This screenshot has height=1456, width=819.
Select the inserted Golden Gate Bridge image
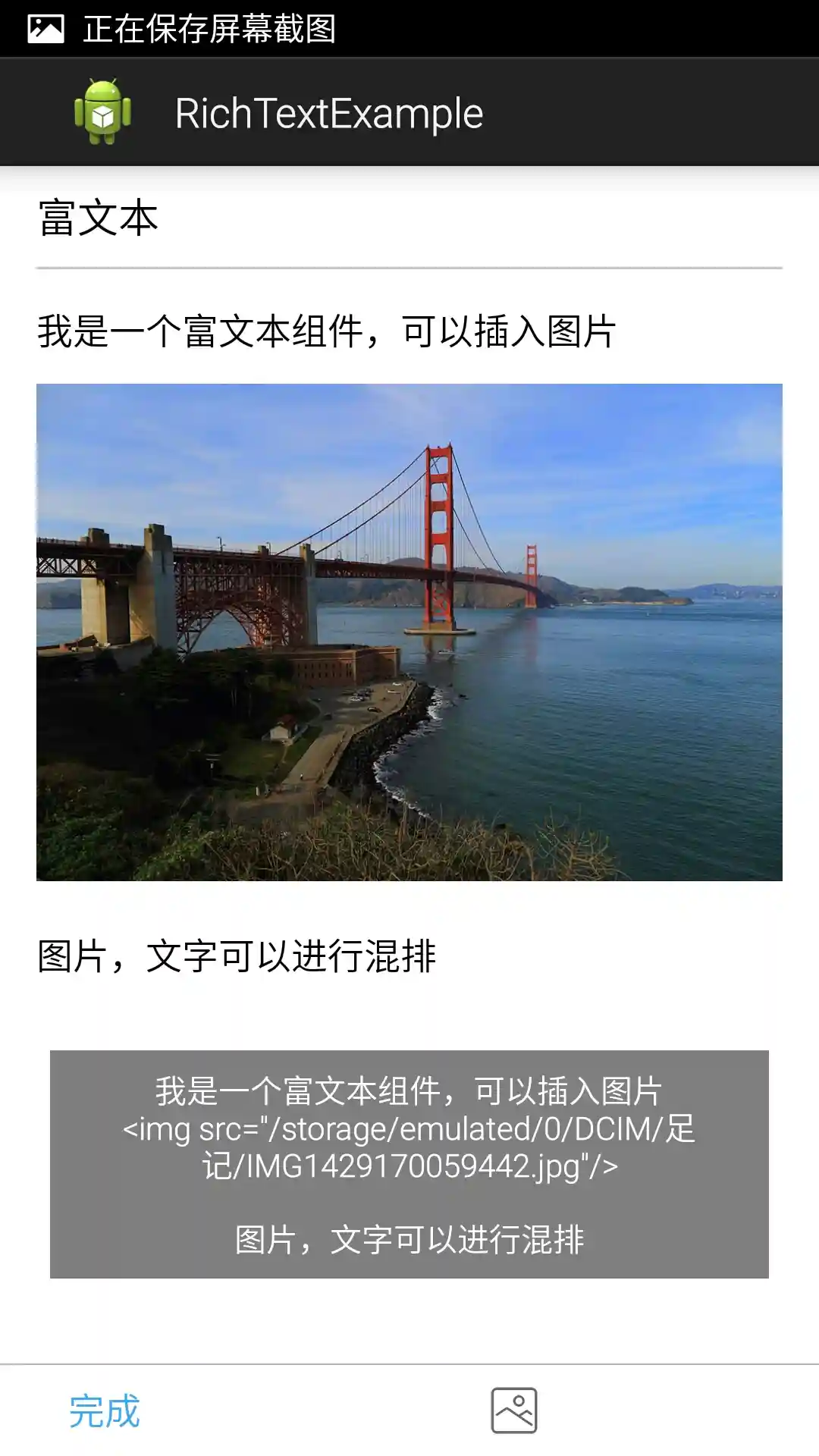(409, 632)
